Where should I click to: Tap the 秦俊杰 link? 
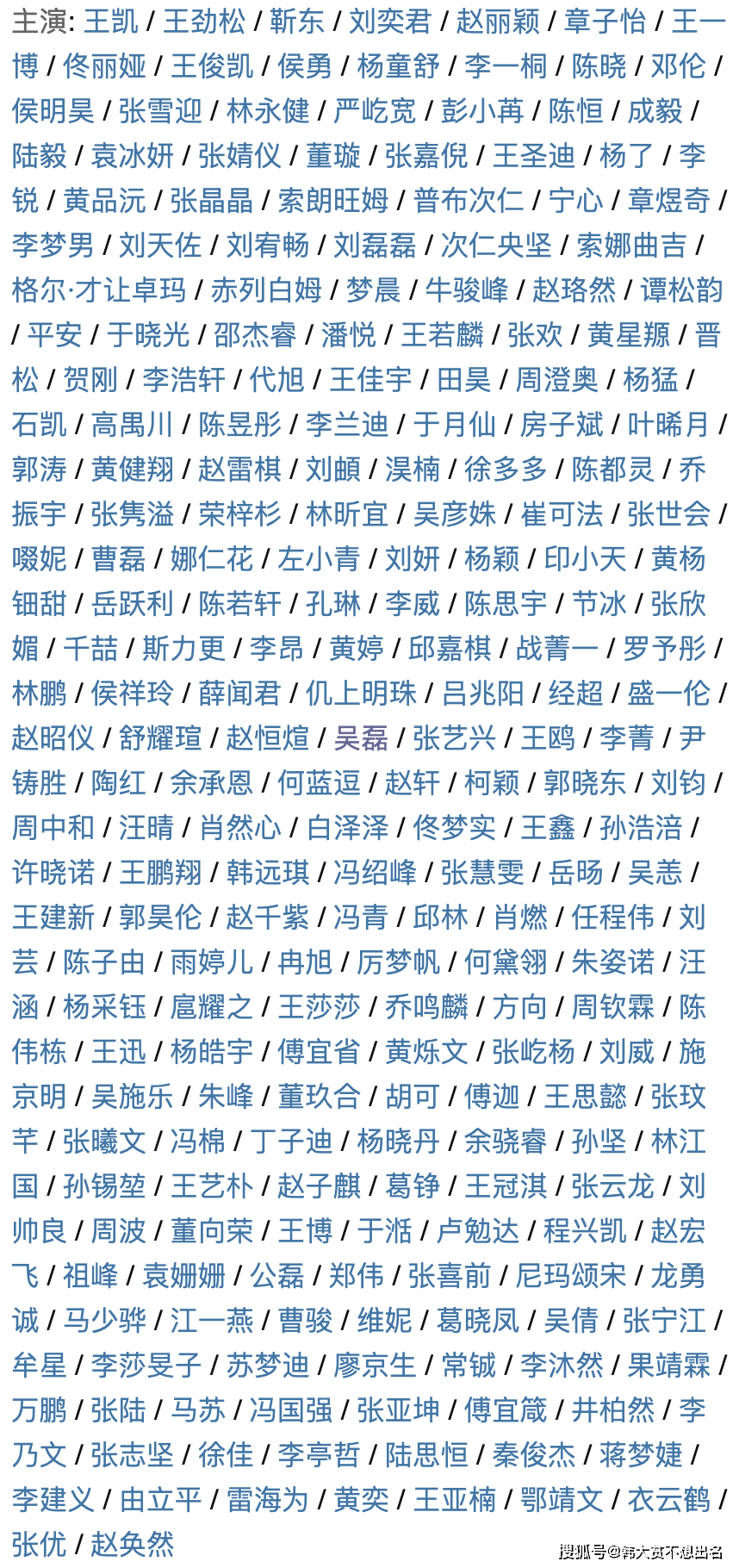534,1455
